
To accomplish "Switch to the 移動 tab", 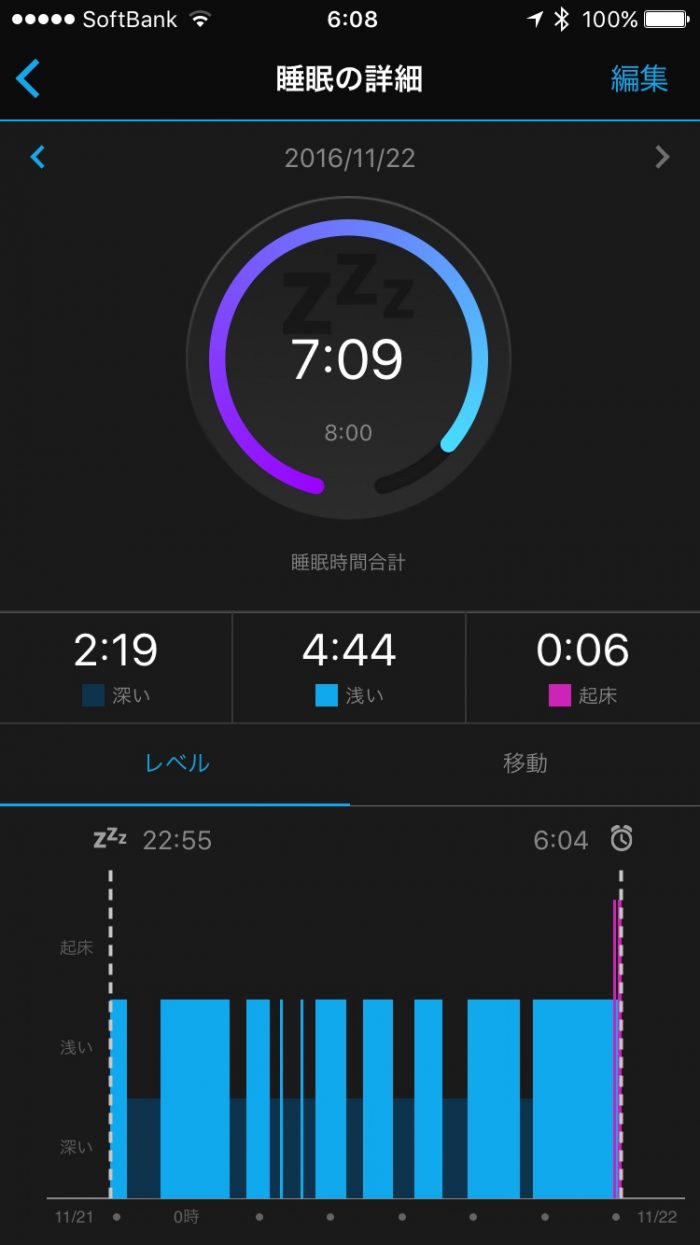I will [524, 763].
